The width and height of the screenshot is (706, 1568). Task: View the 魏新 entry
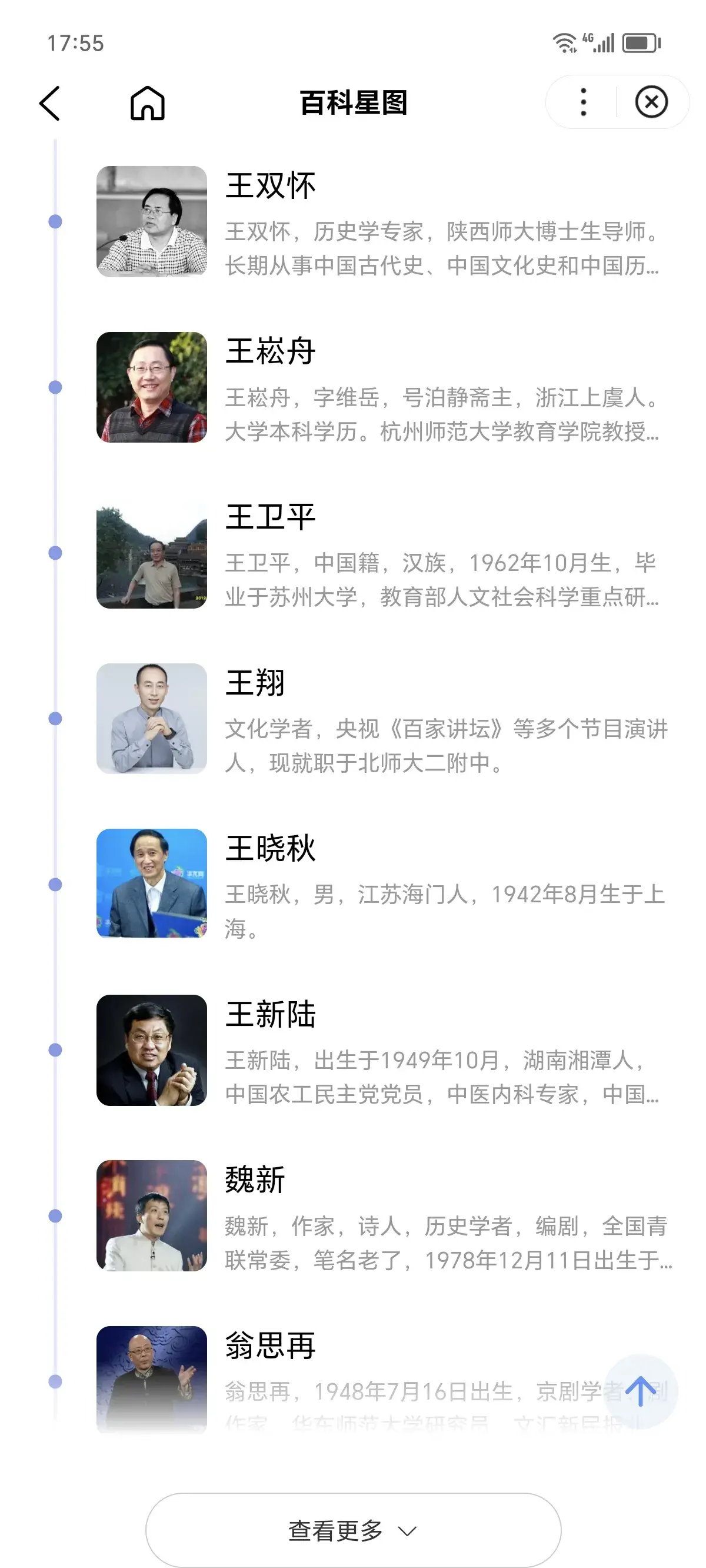tap(386, 1216)
